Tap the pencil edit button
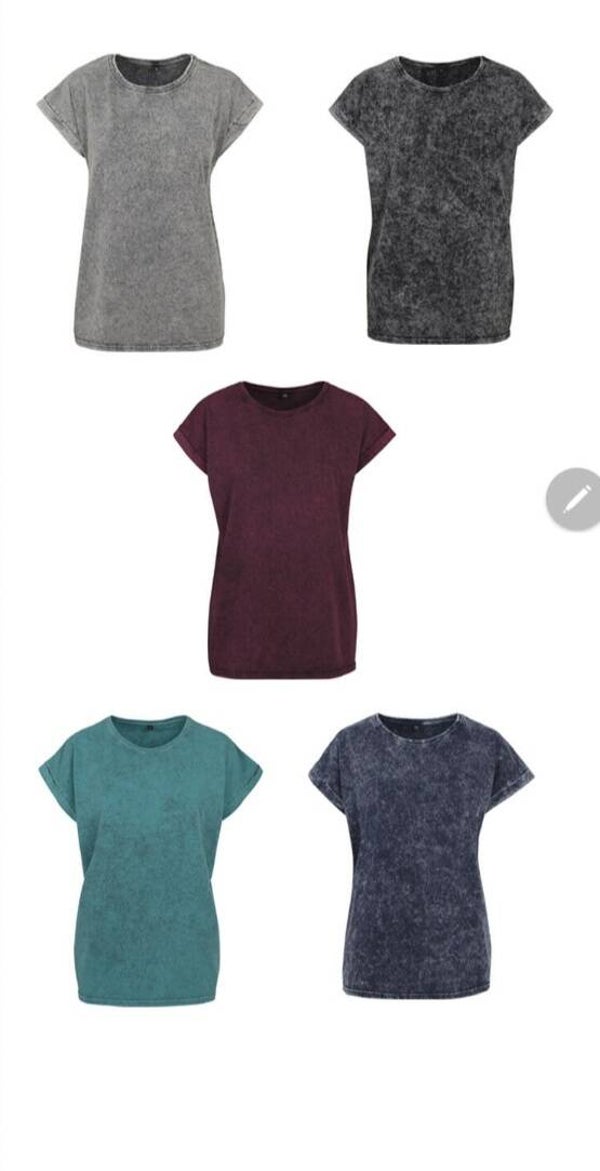600x1171 pixels. pyautogui.click(x=575, y=498)
